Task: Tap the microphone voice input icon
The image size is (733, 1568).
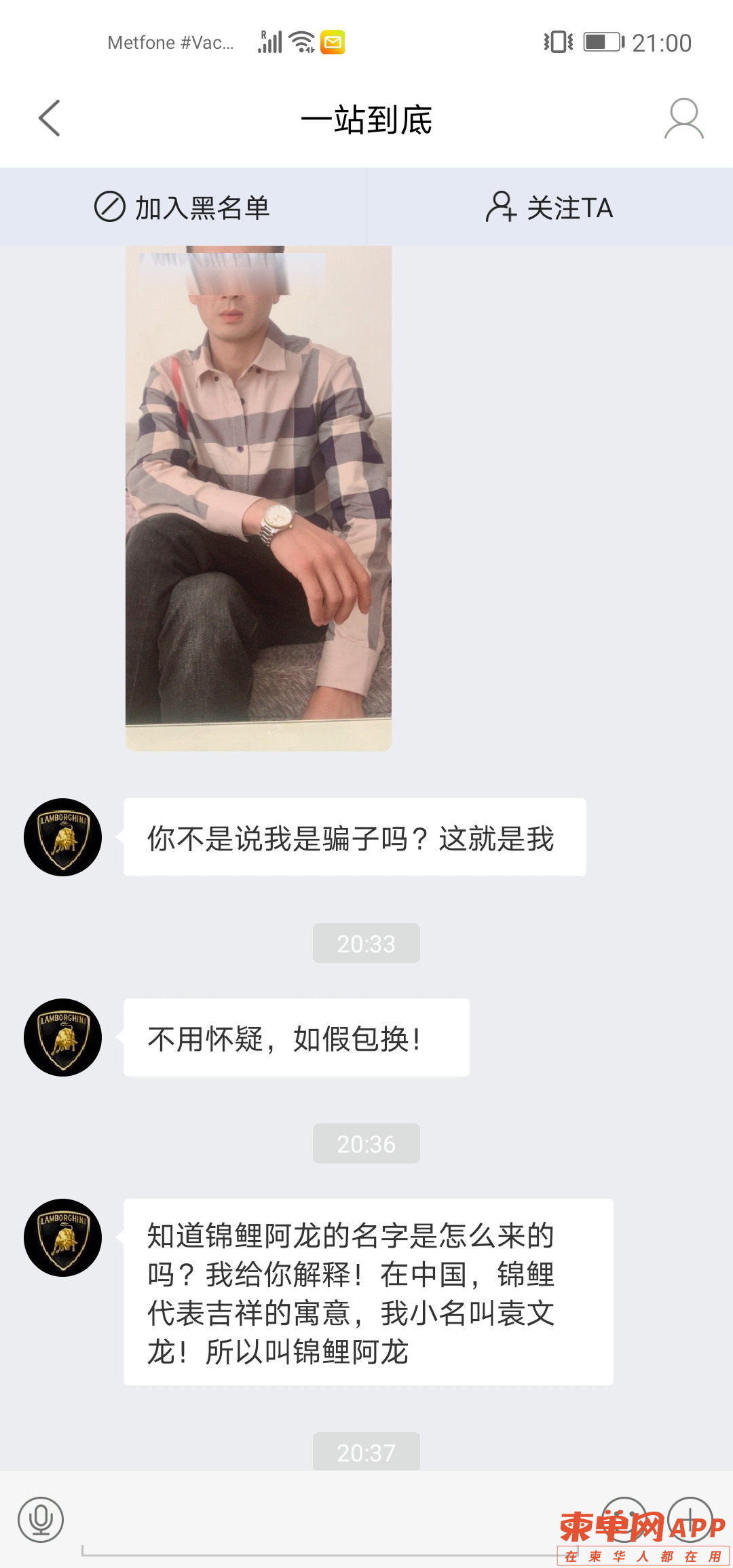Action: tap(41, 1519)
